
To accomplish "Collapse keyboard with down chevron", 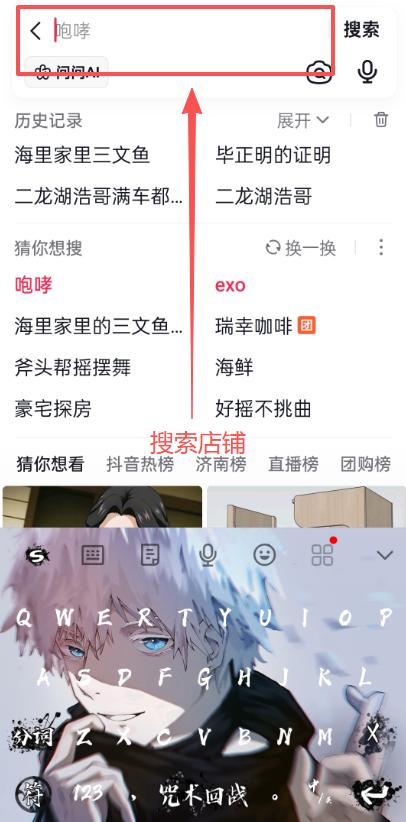I will (386, 555).
